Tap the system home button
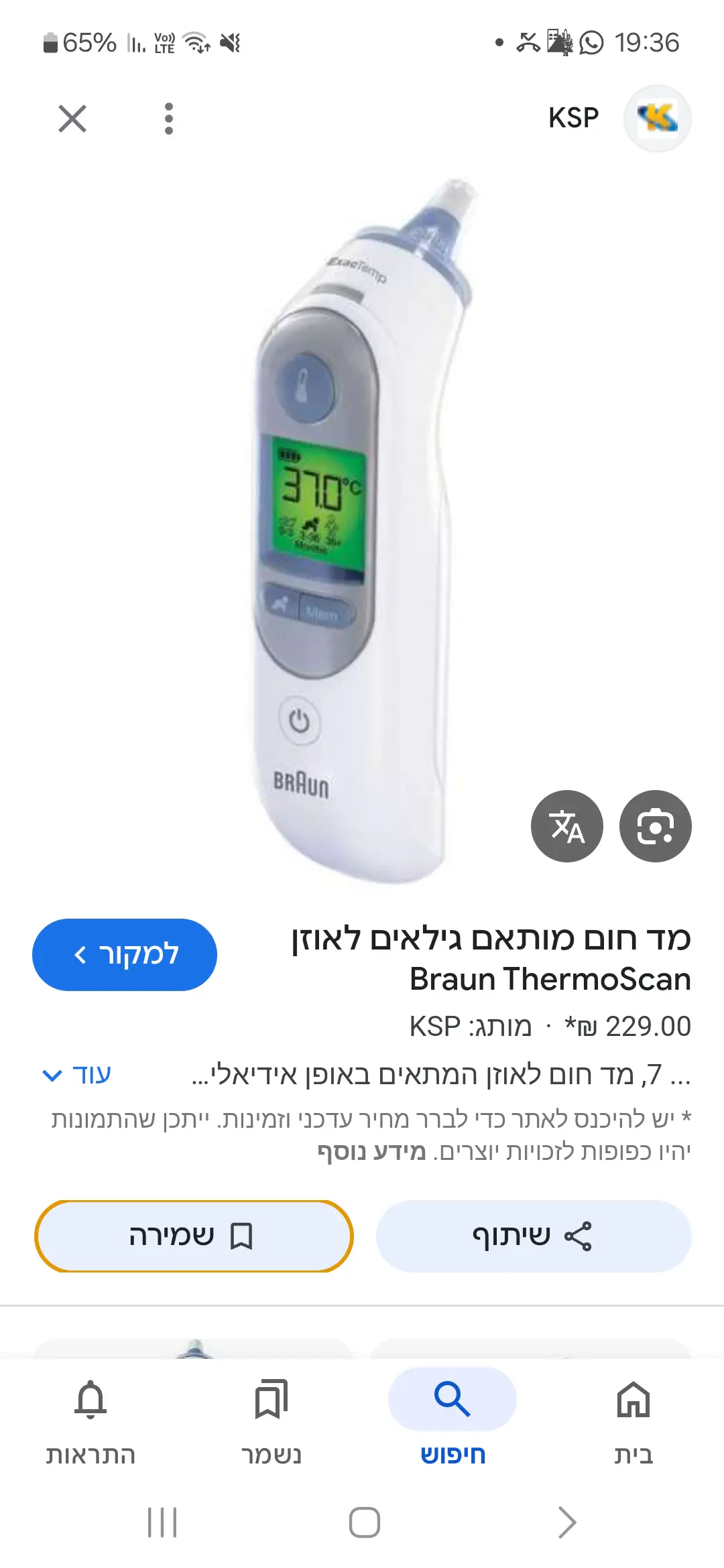 [x=365, y=1522]
